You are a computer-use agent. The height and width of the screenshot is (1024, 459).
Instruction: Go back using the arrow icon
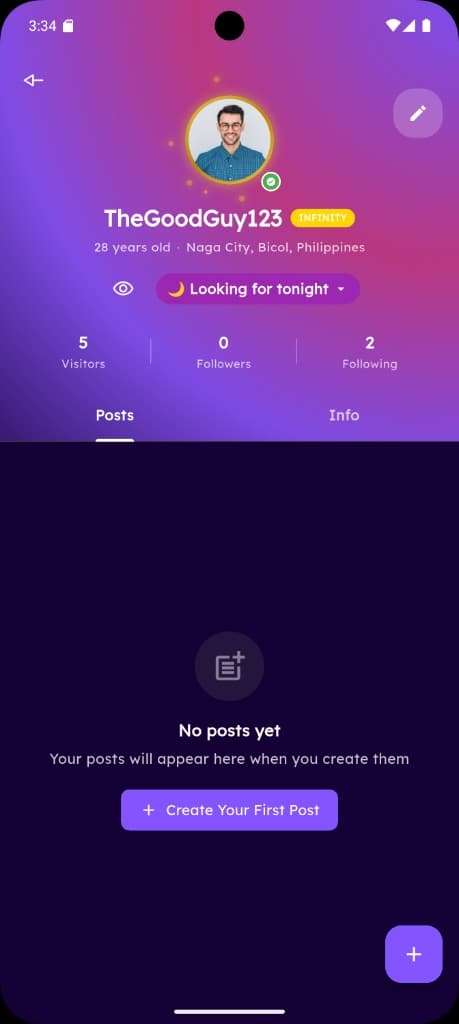(33, 80)
